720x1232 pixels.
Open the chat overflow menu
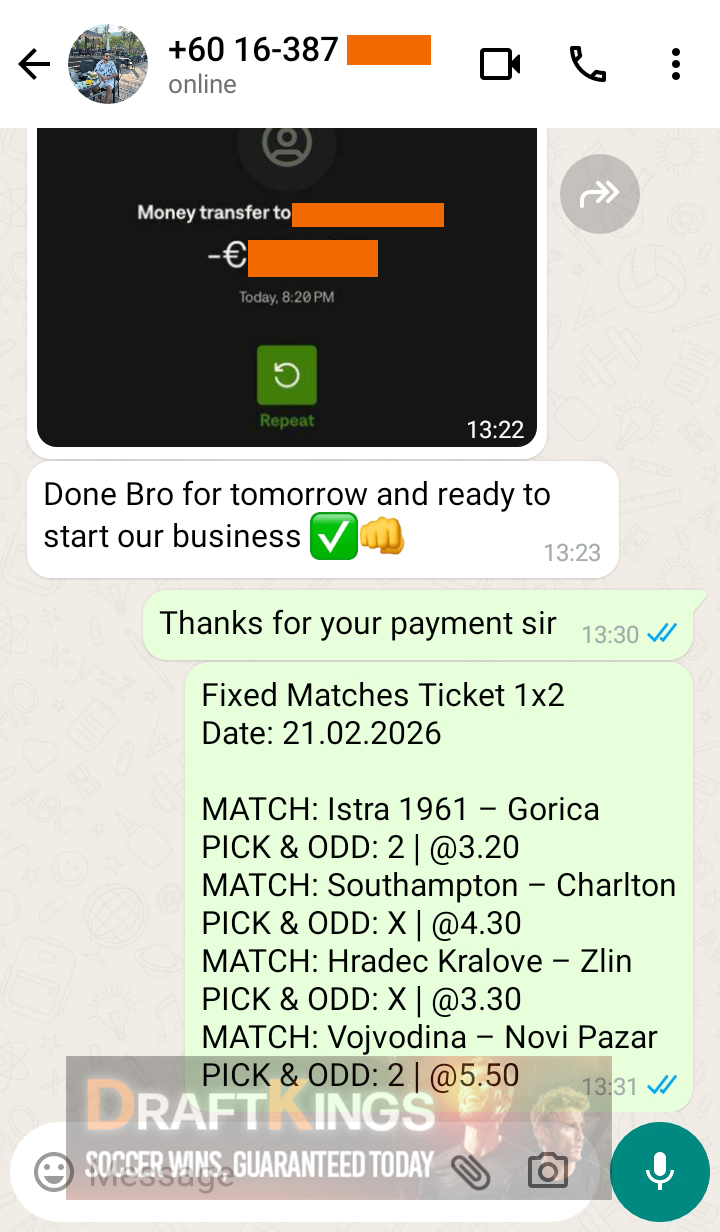tap(676, 65)
